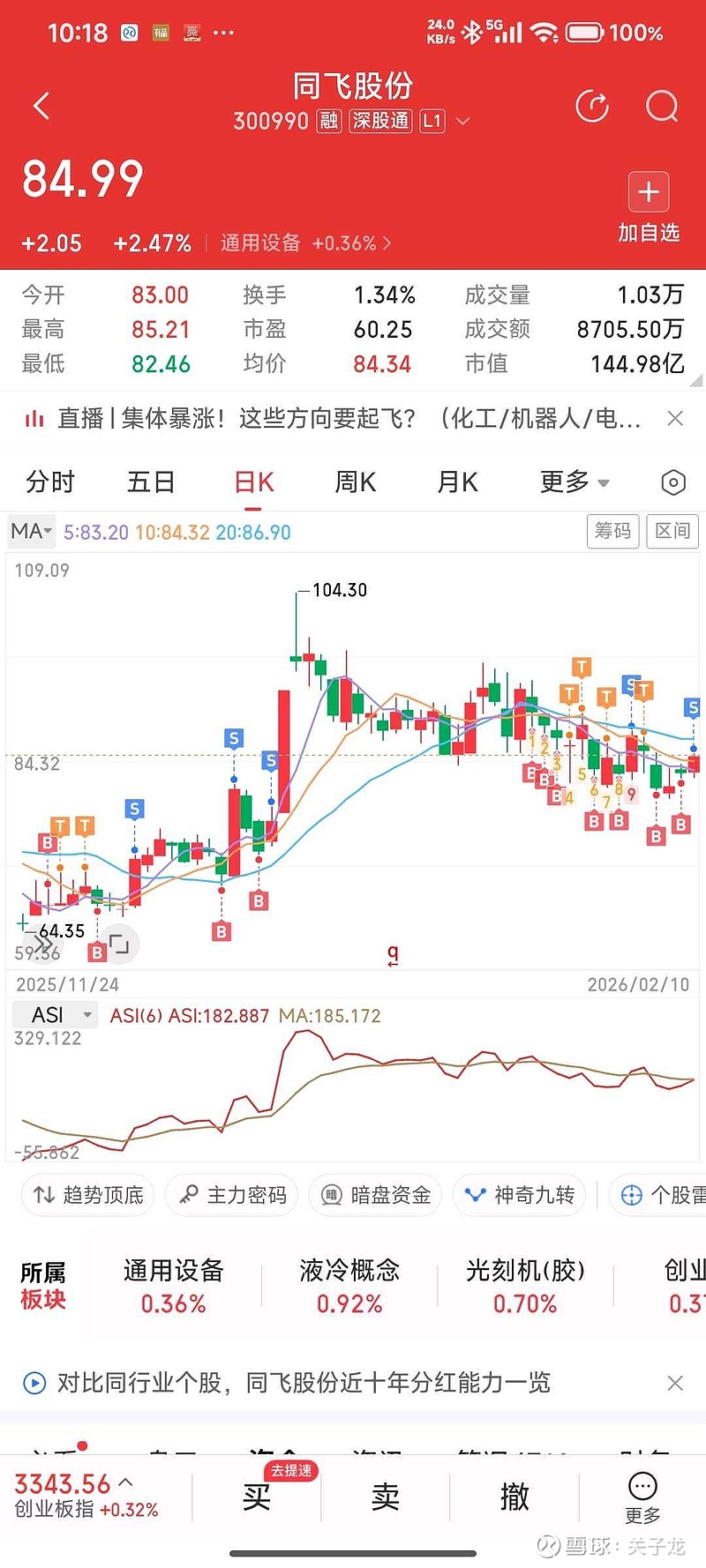Go back using the top-left arrow

coord(41,105)
